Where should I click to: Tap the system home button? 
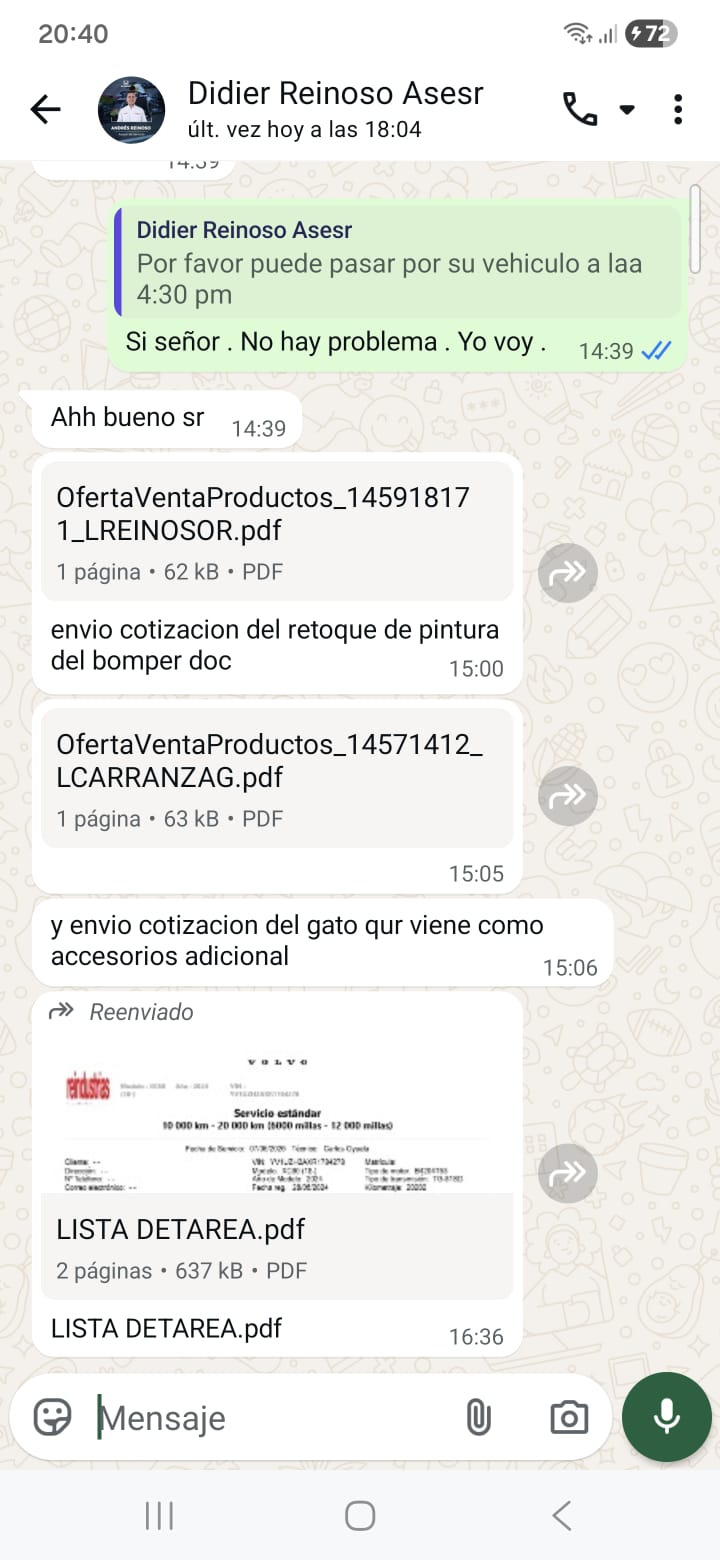(360, 1515)
